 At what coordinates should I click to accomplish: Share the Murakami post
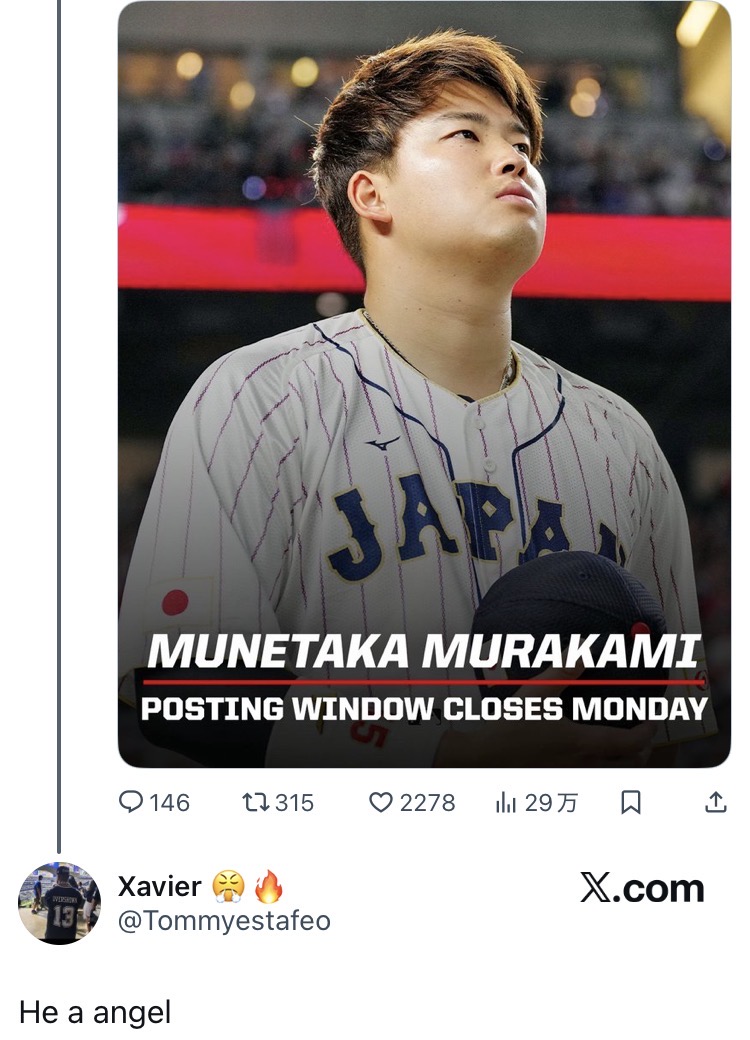point(716,803)
